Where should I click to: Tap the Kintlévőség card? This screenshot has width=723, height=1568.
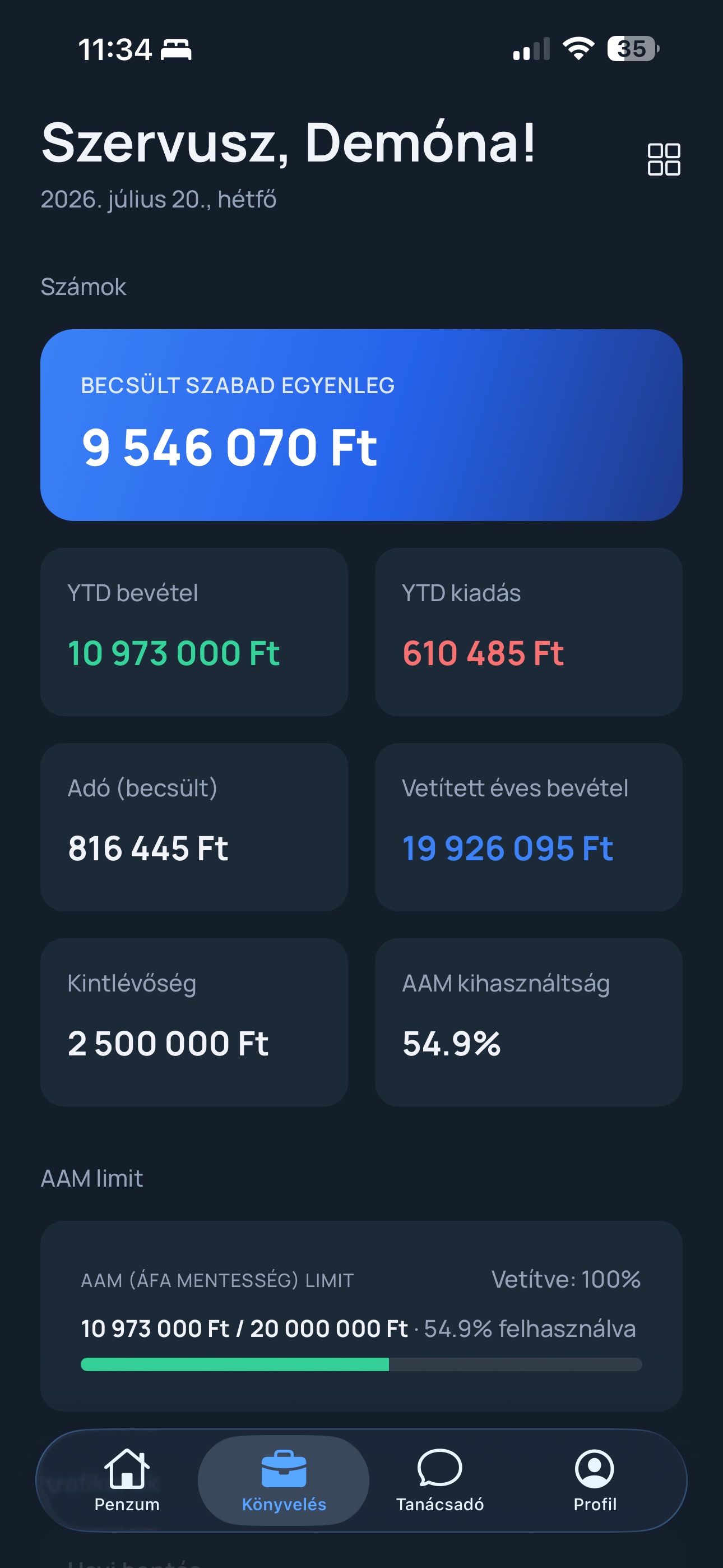[x=194, y=1022]
